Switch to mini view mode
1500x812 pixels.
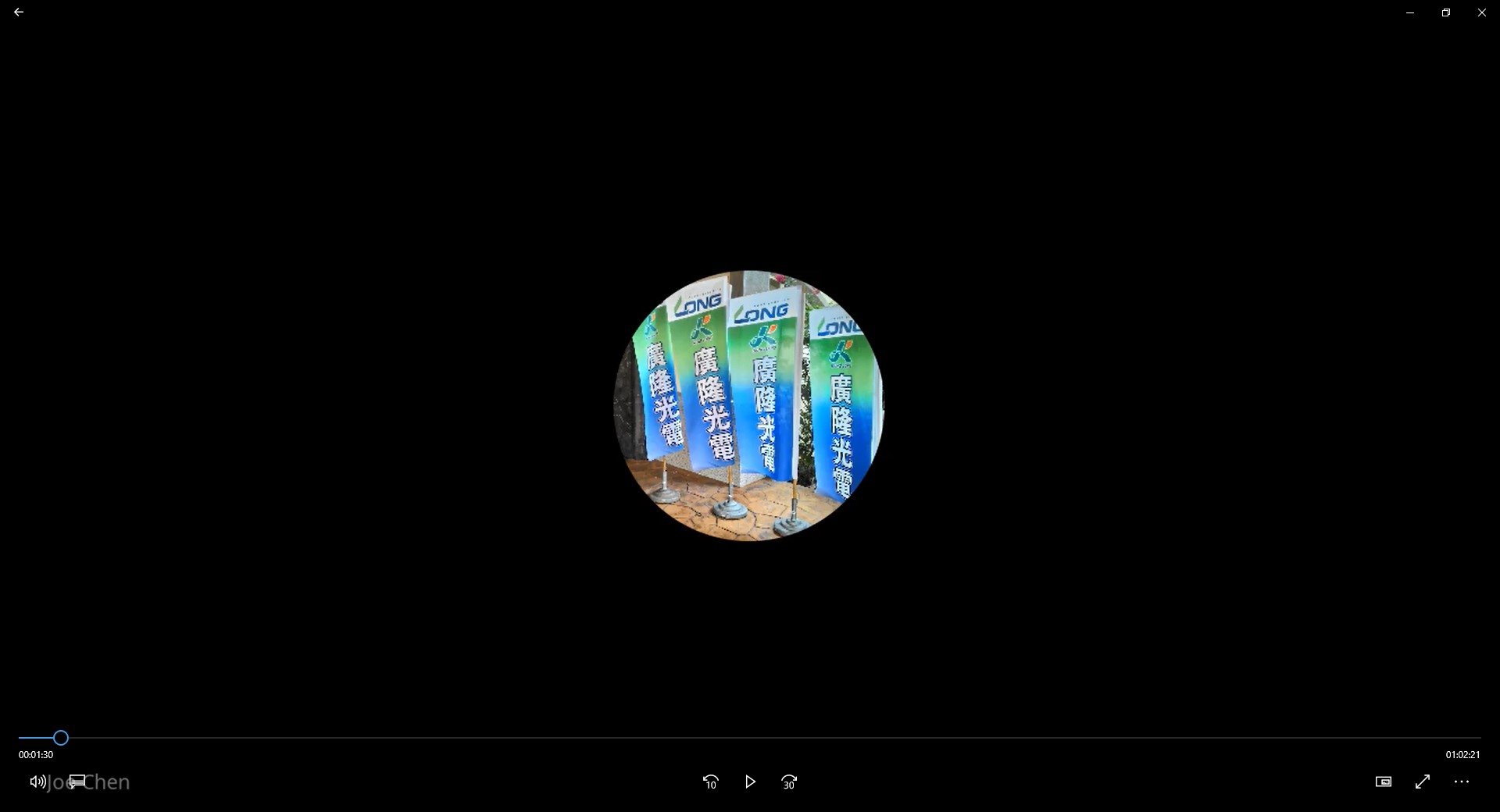[x=1384, y=782]
